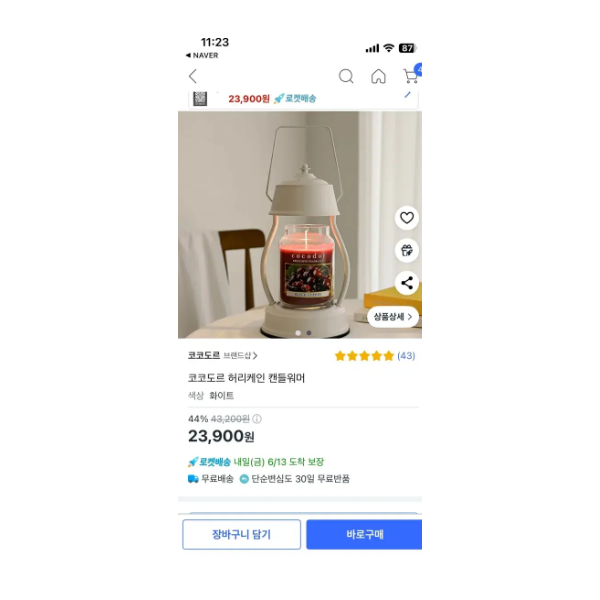Visit the 코코도르 brand shop
This screenshot has height=600, width=600.
(x=222, y=355)
